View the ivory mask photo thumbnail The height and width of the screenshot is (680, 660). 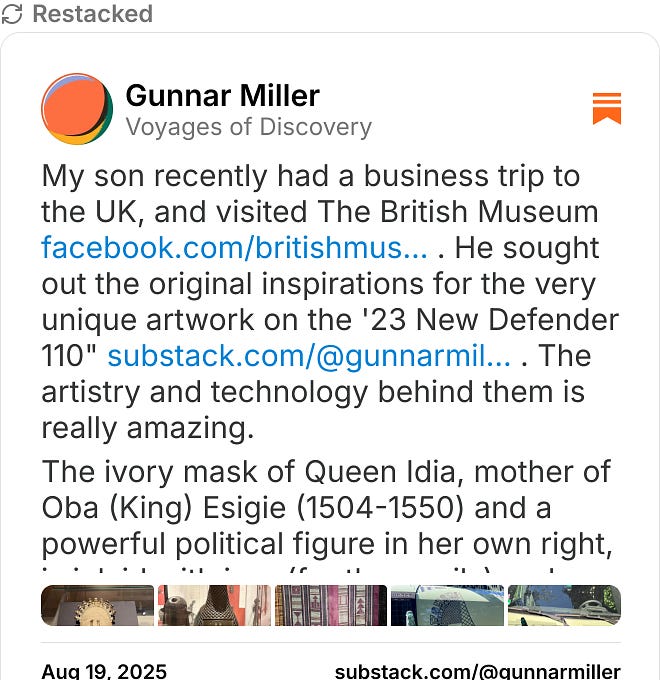click(x=97, y=606)
